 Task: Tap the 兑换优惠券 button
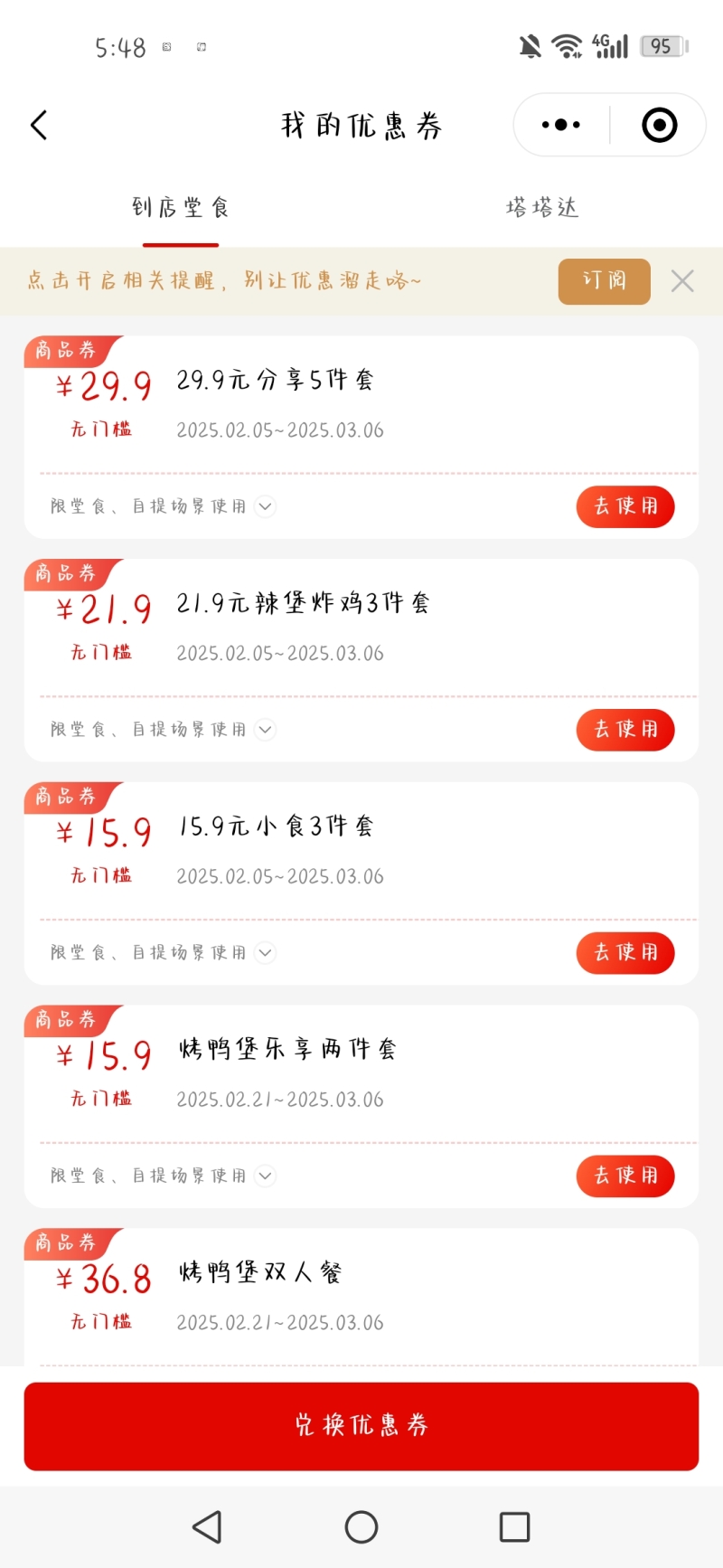pyautogui.click(x=361, y=1425)
